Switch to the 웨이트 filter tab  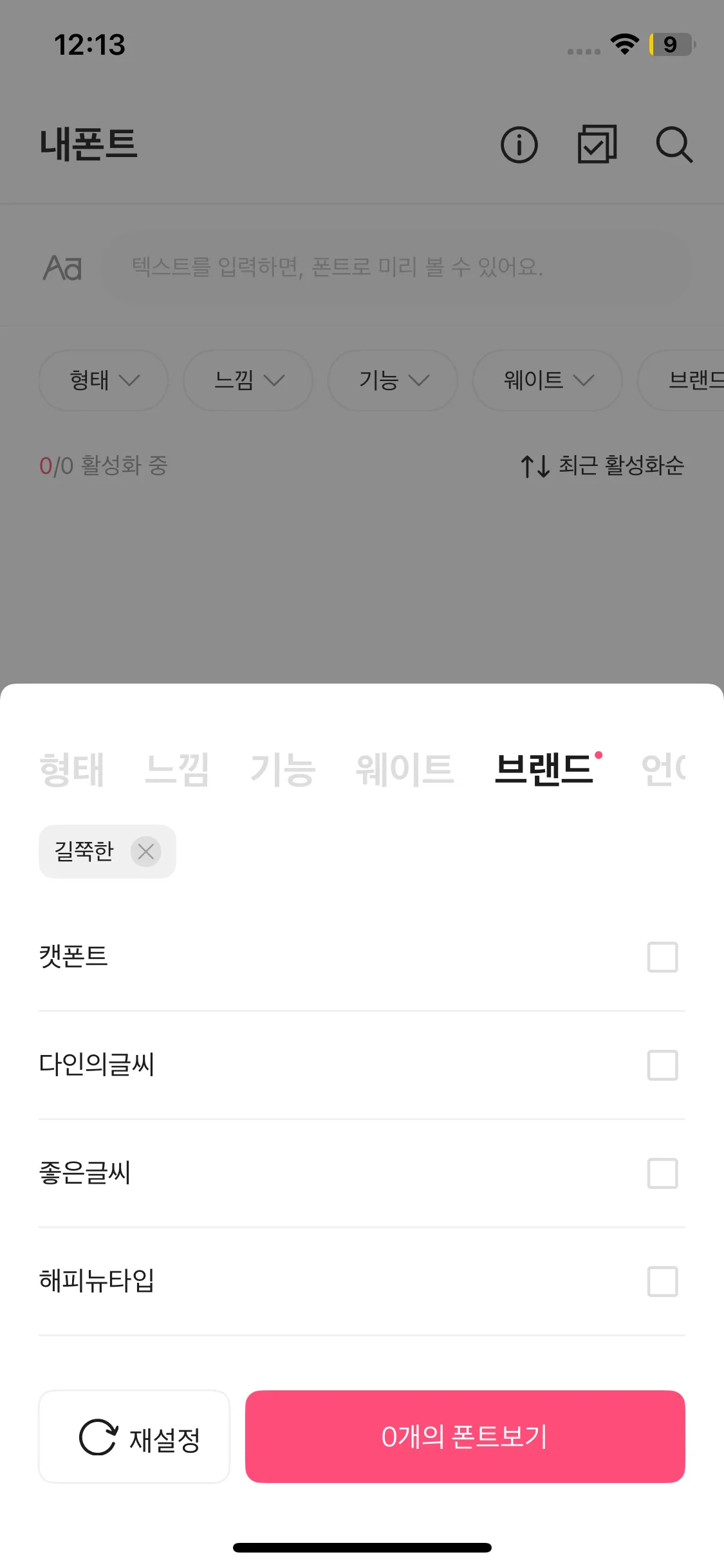(x=405, y=769)
